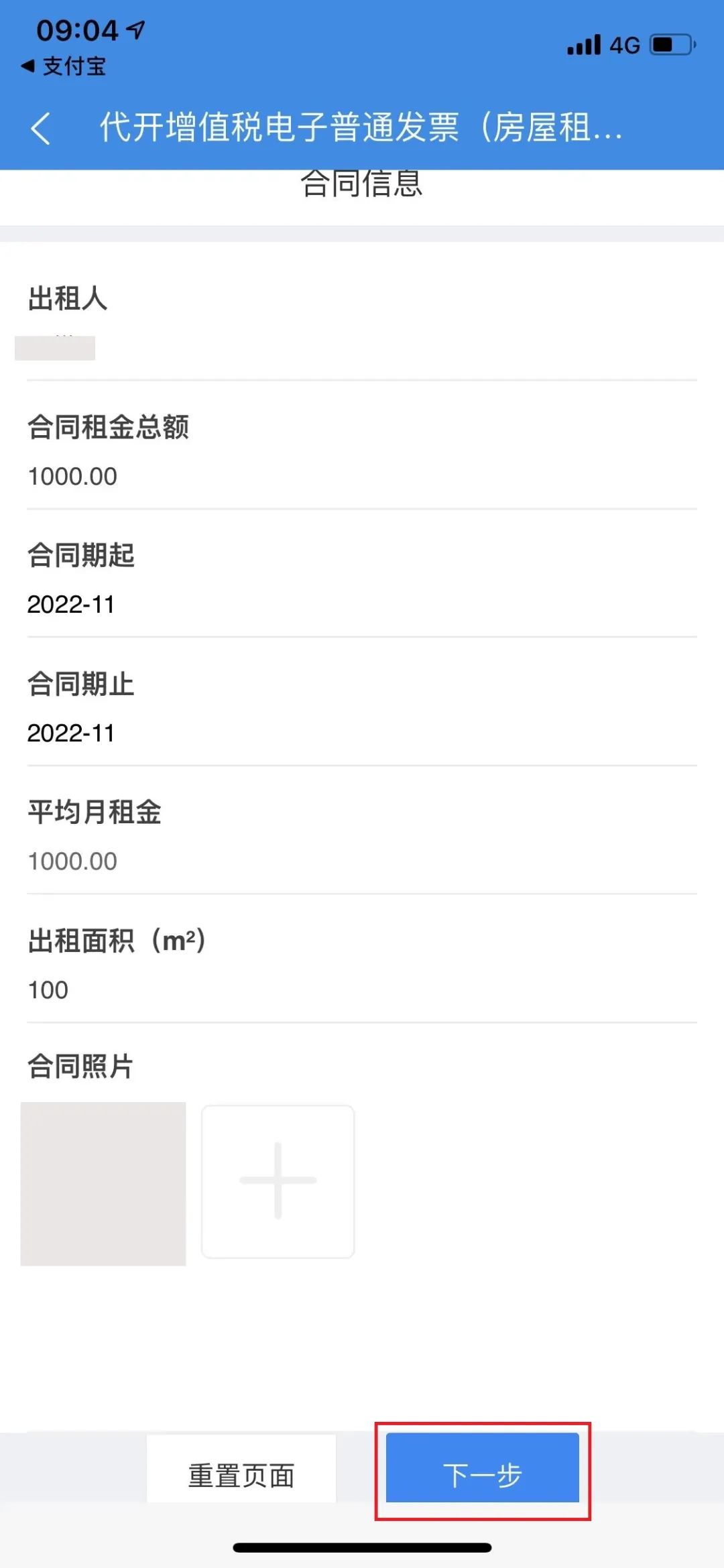Return to the 支付宝 app
The image size is (724, 1568).
[x=64, y=66]
